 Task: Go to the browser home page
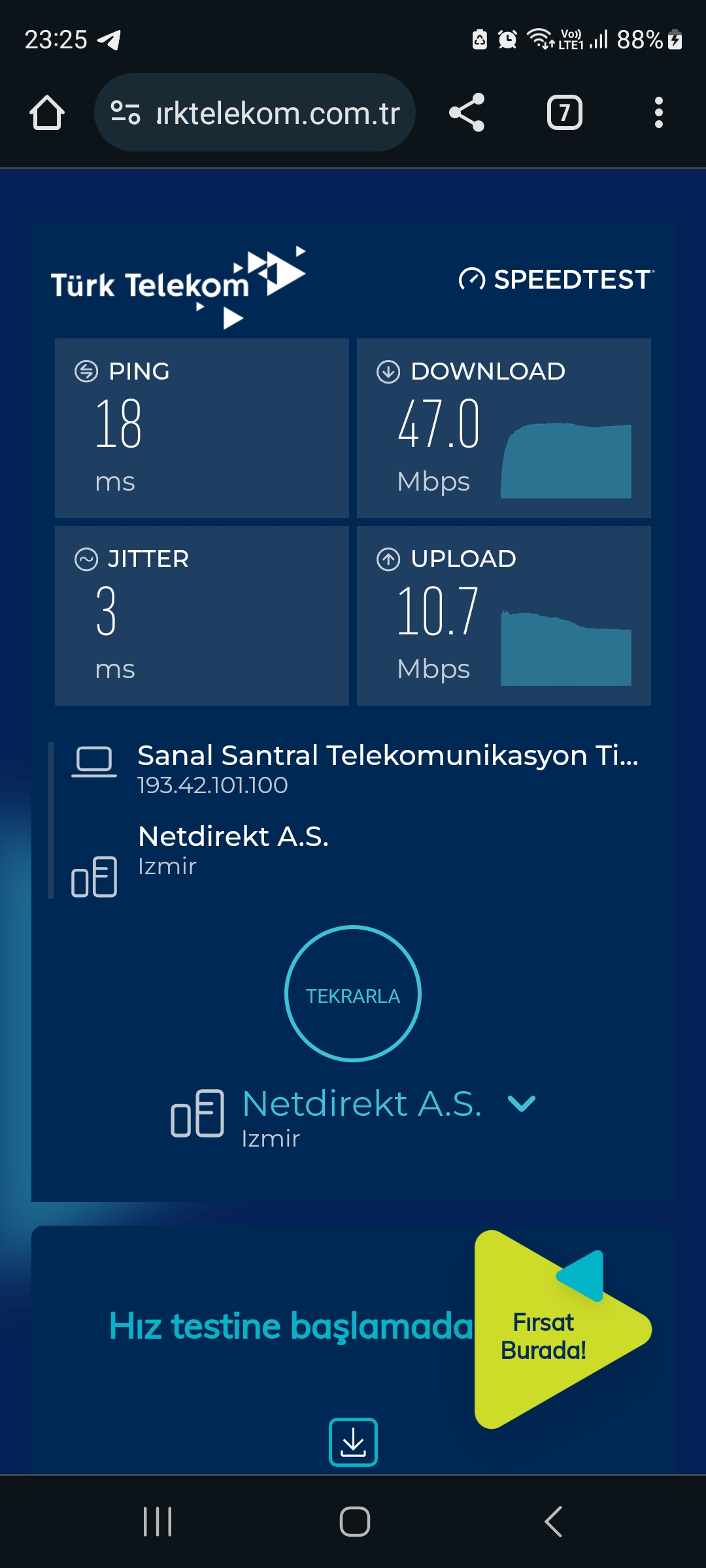pyautogui.click(x=47, y=113)
